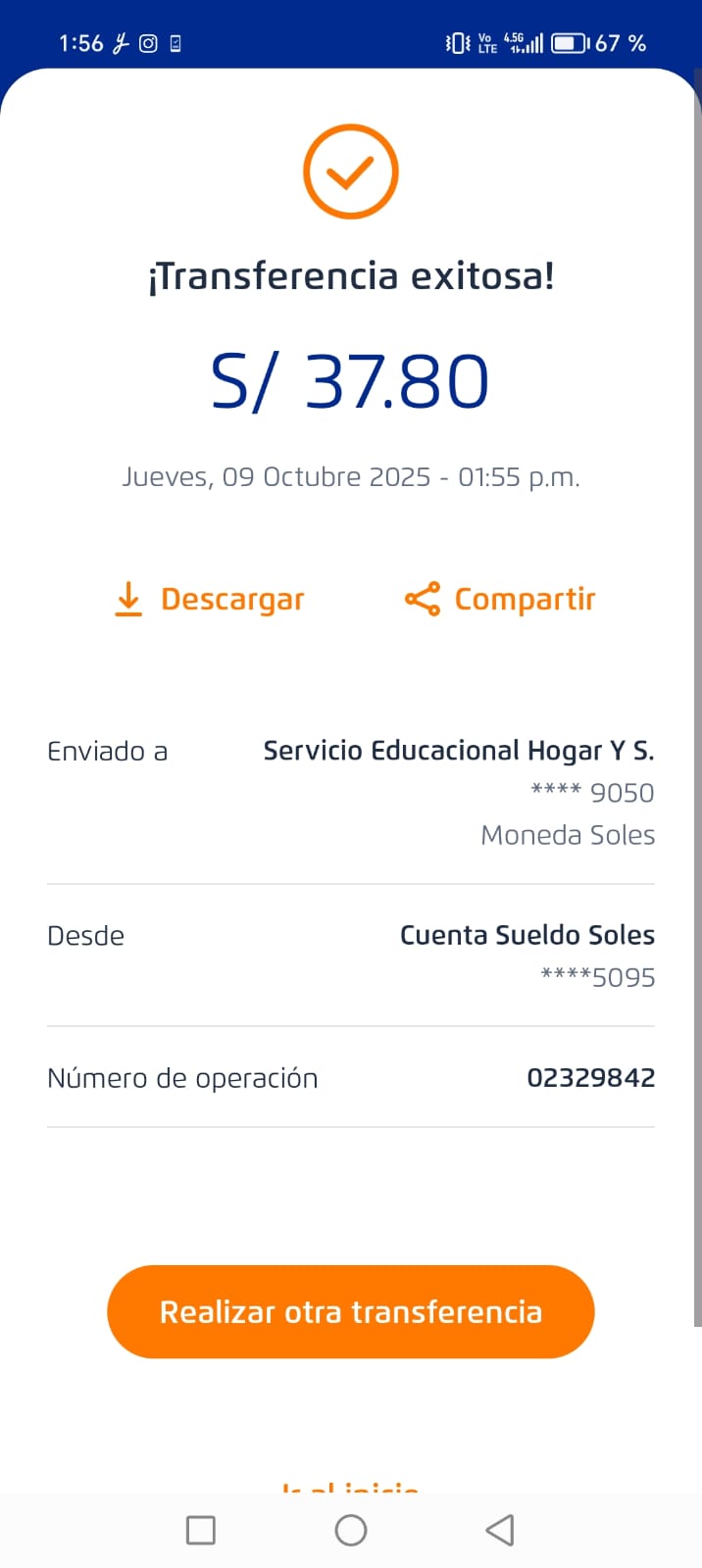This screenshot has height=1568, width=702.
Task: Go back using the system back button
Action: [x=500, y=1530]
